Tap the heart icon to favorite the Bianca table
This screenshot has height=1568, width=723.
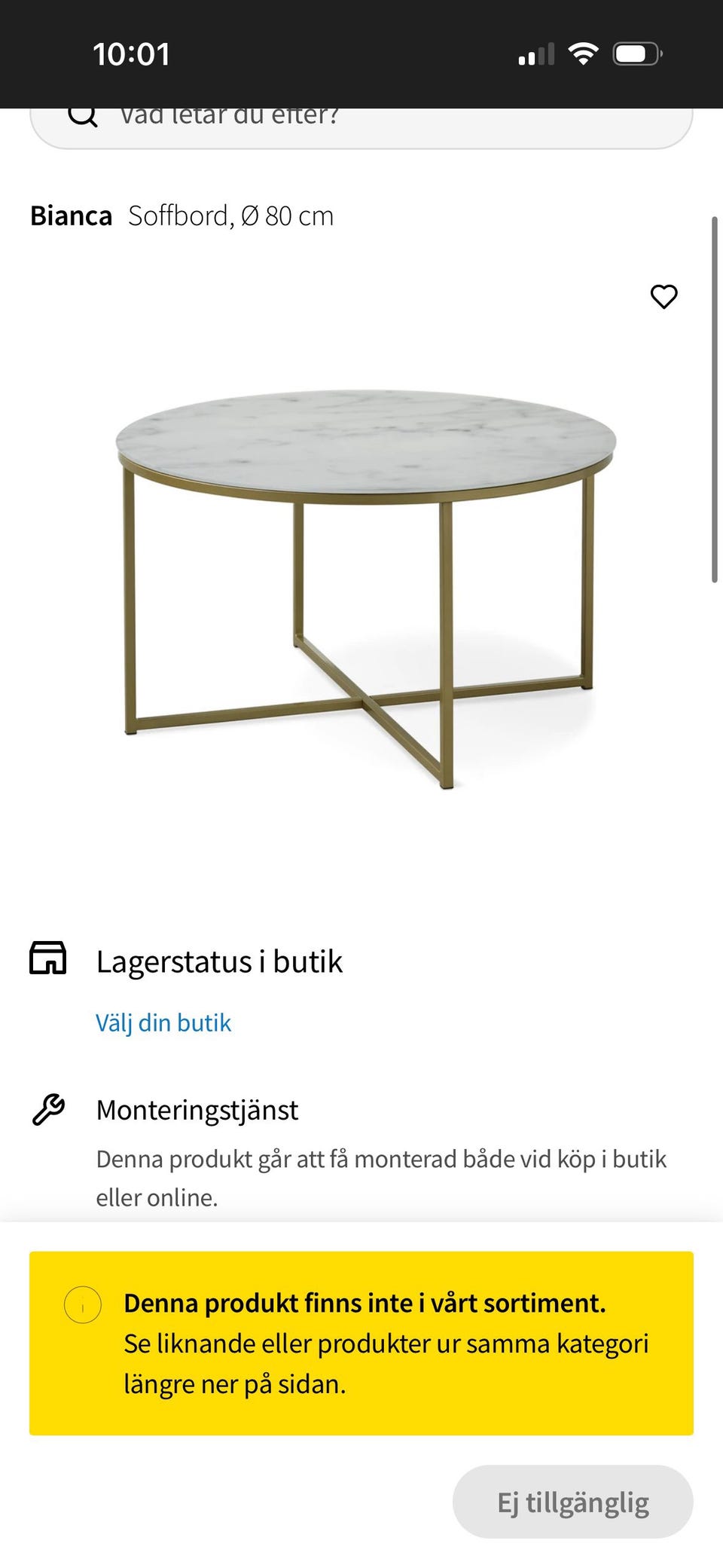pyautogui.click(x=664, y=298)
